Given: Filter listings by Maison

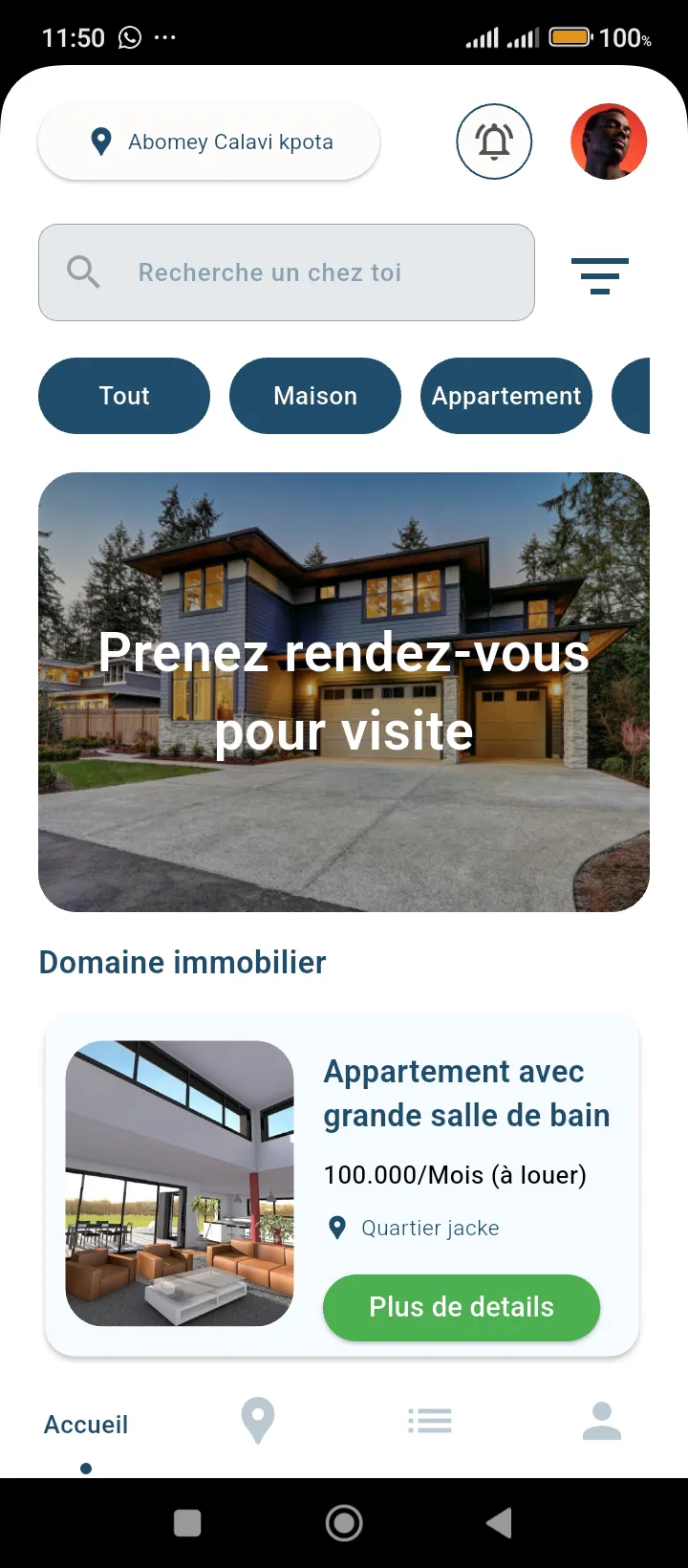Looking at the screenshot, I should 315,396.
